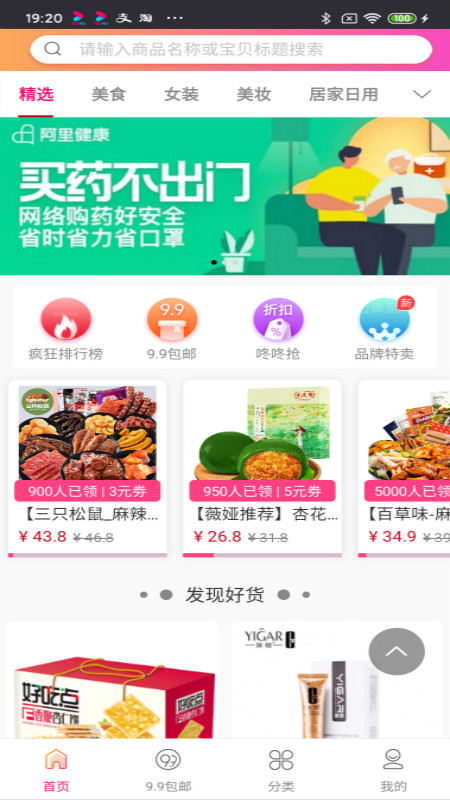Open the 居家日用 category tab
The height and width of the screenshot is (800, 450).
point(343,94)
